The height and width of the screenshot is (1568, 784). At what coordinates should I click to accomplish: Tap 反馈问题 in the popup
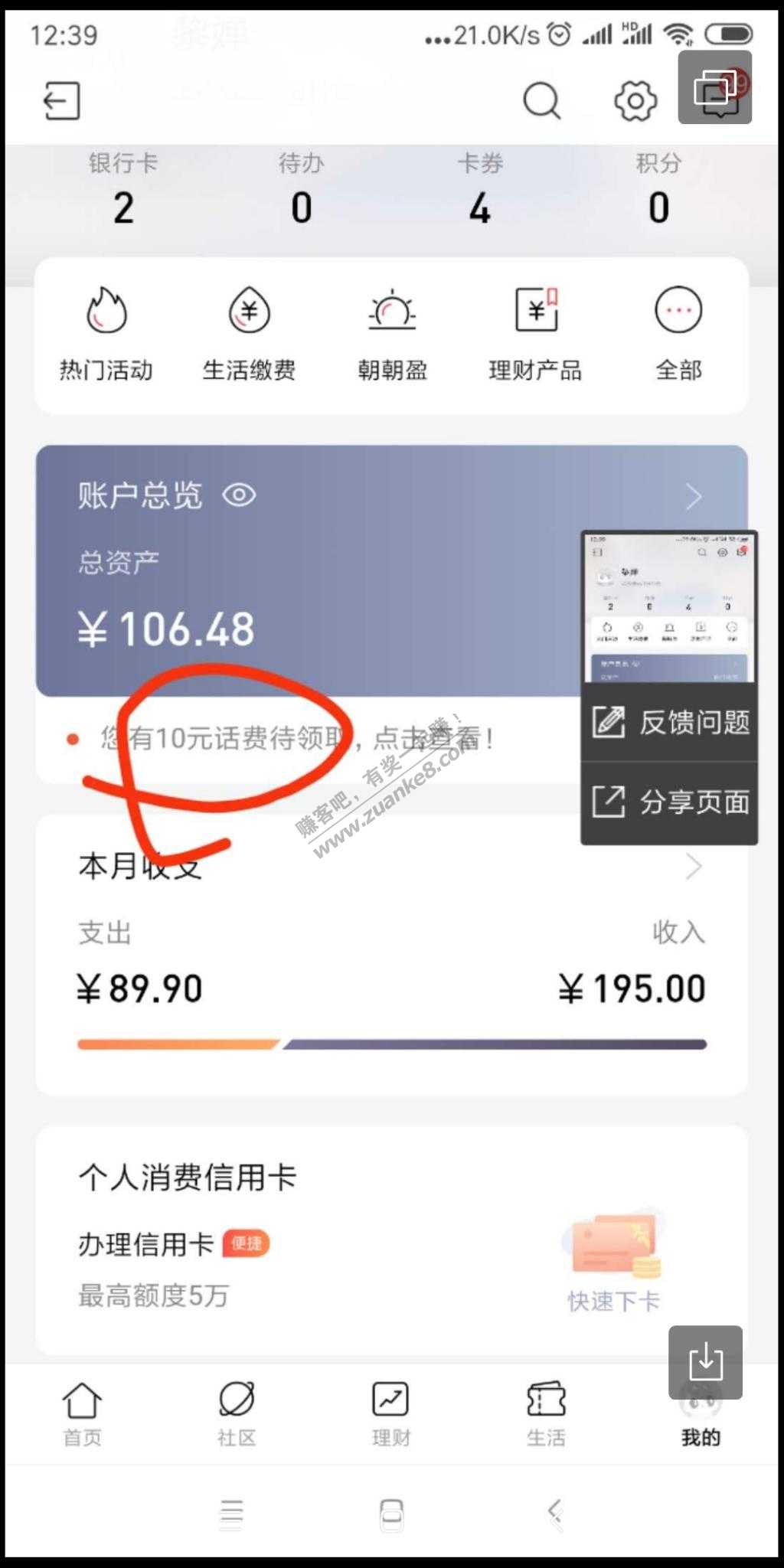click(670, 722)
